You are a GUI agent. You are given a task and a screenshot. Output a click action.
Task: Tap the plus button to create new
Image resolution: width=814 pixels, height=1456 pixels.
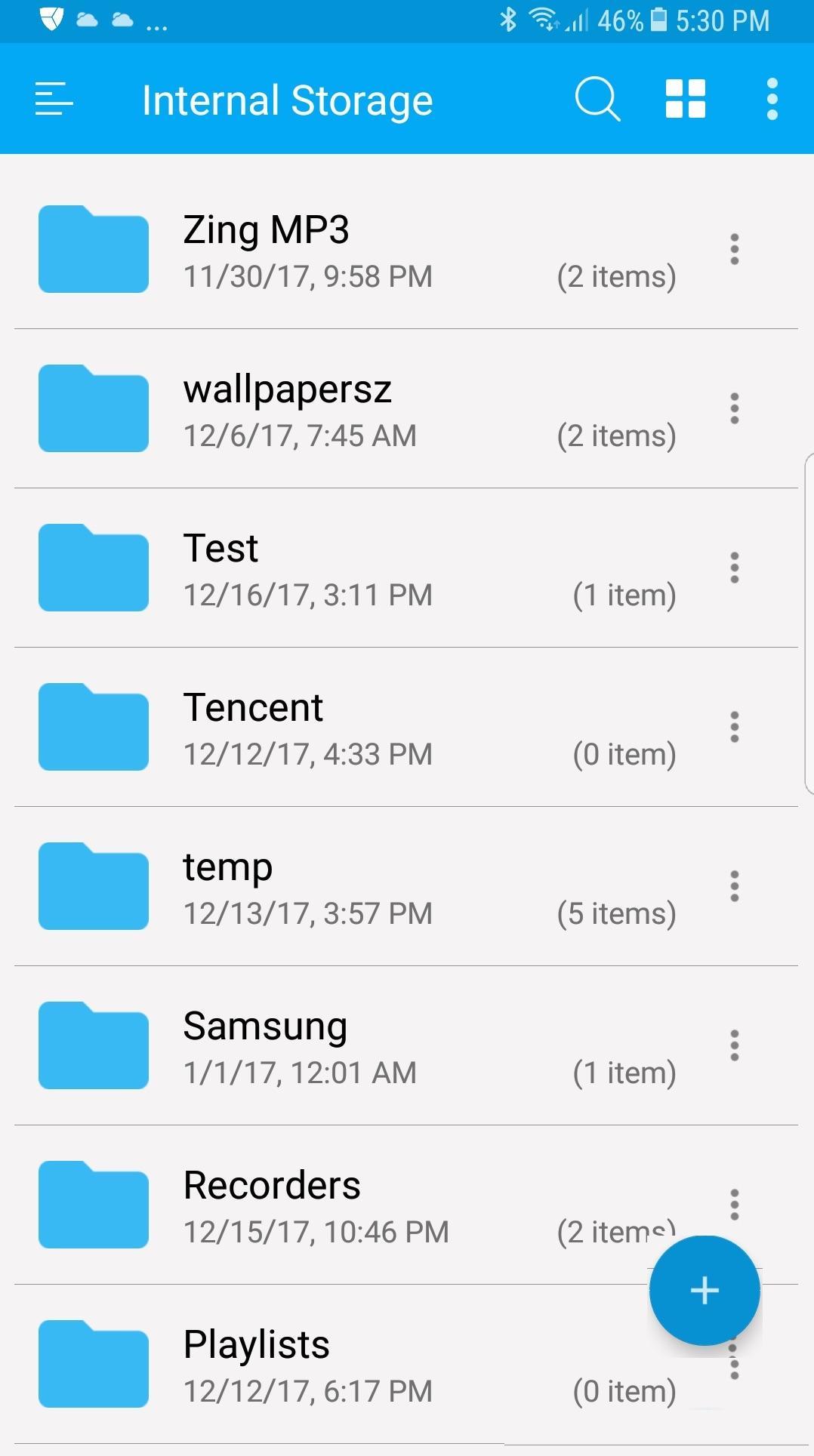[x=705, y=1291]
